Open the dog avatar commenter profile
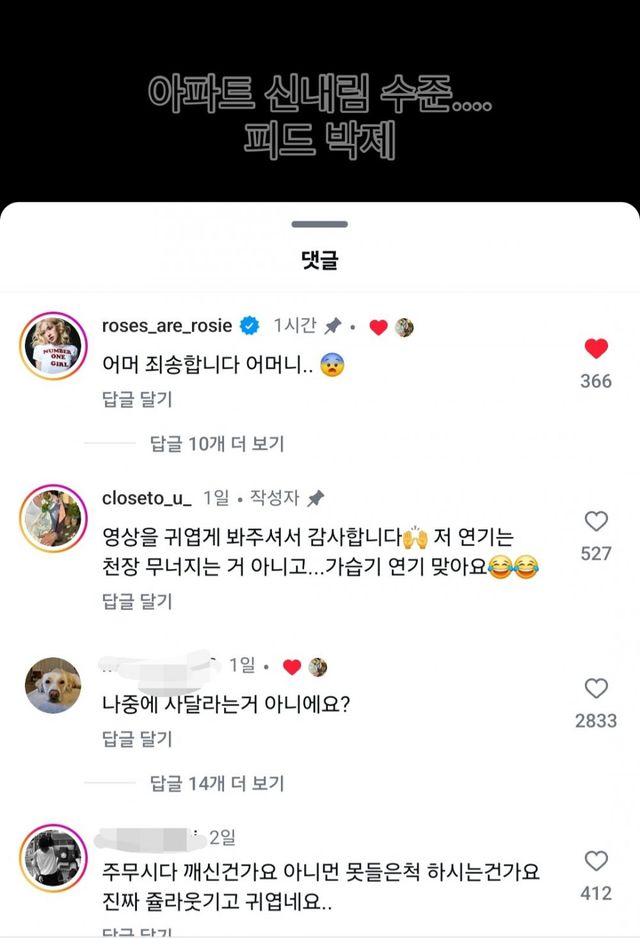The width and height of the screenshot is (640, 938). click(53, 686)
